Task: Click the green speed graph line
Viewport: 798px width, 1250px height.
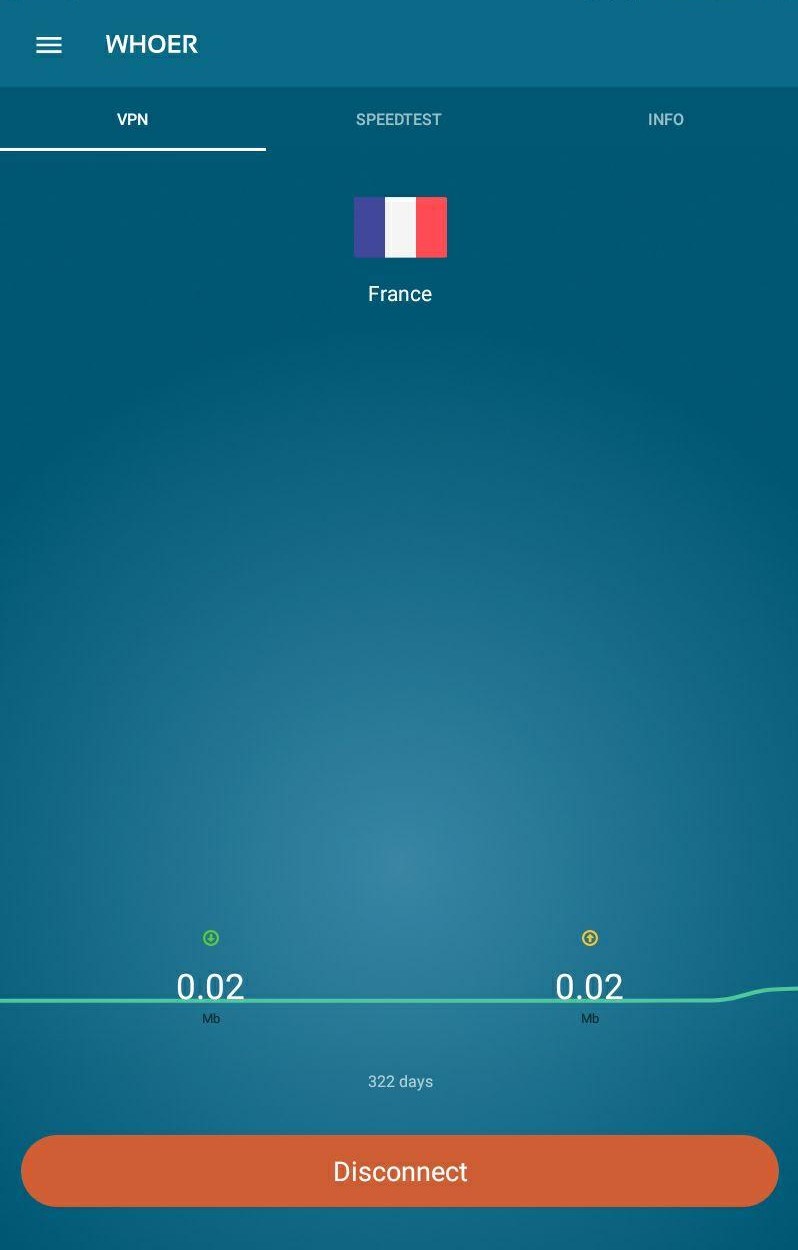Action: (399, 1000)
